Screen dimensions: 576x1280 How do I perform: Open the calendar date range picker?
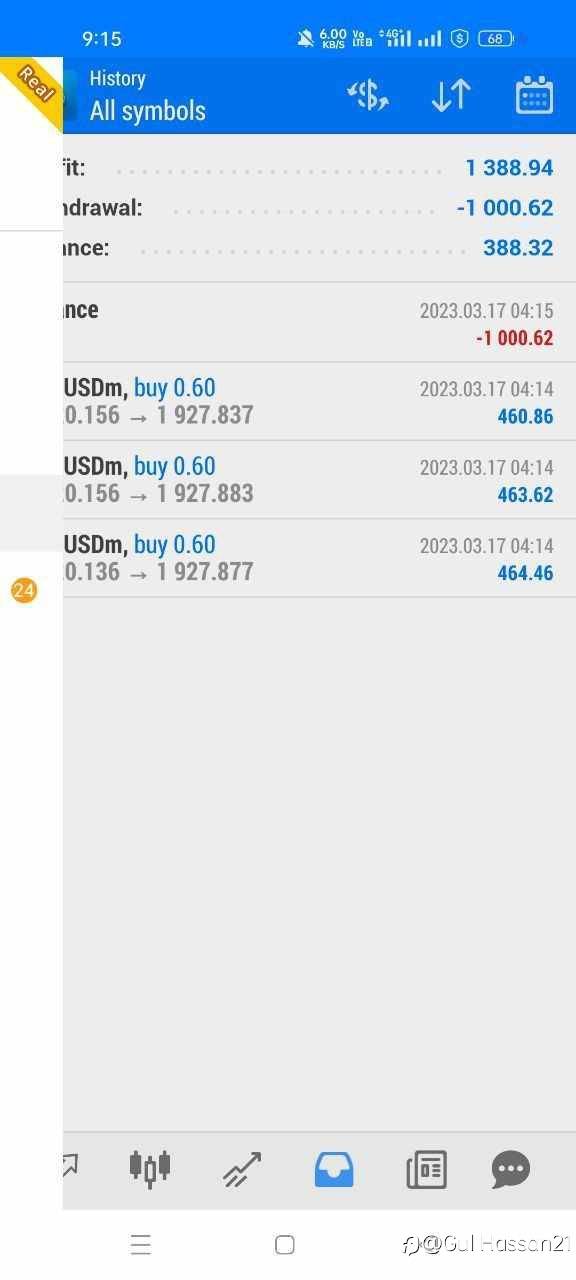tap(534, 95)
